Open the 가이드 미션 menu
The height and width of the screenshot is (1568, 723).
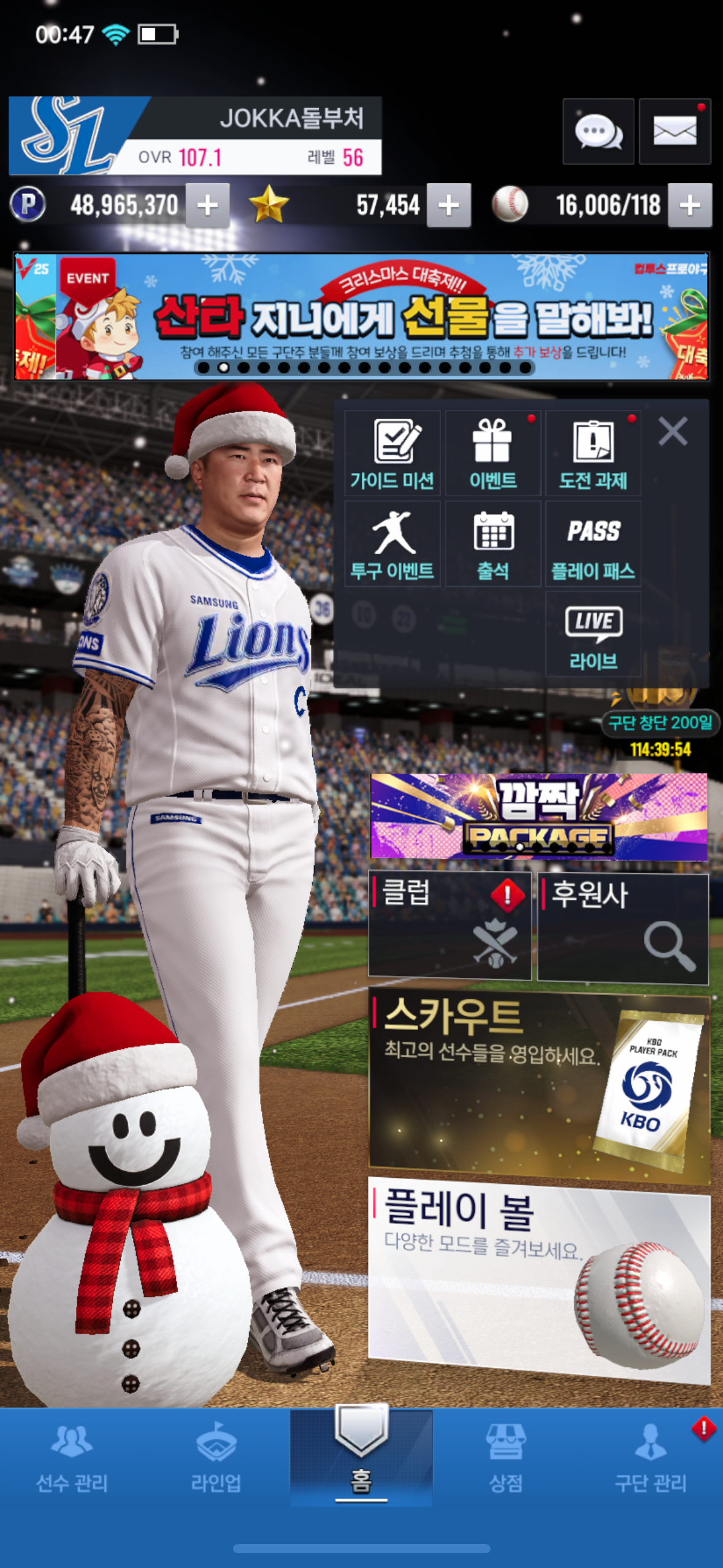coord(392,453)
